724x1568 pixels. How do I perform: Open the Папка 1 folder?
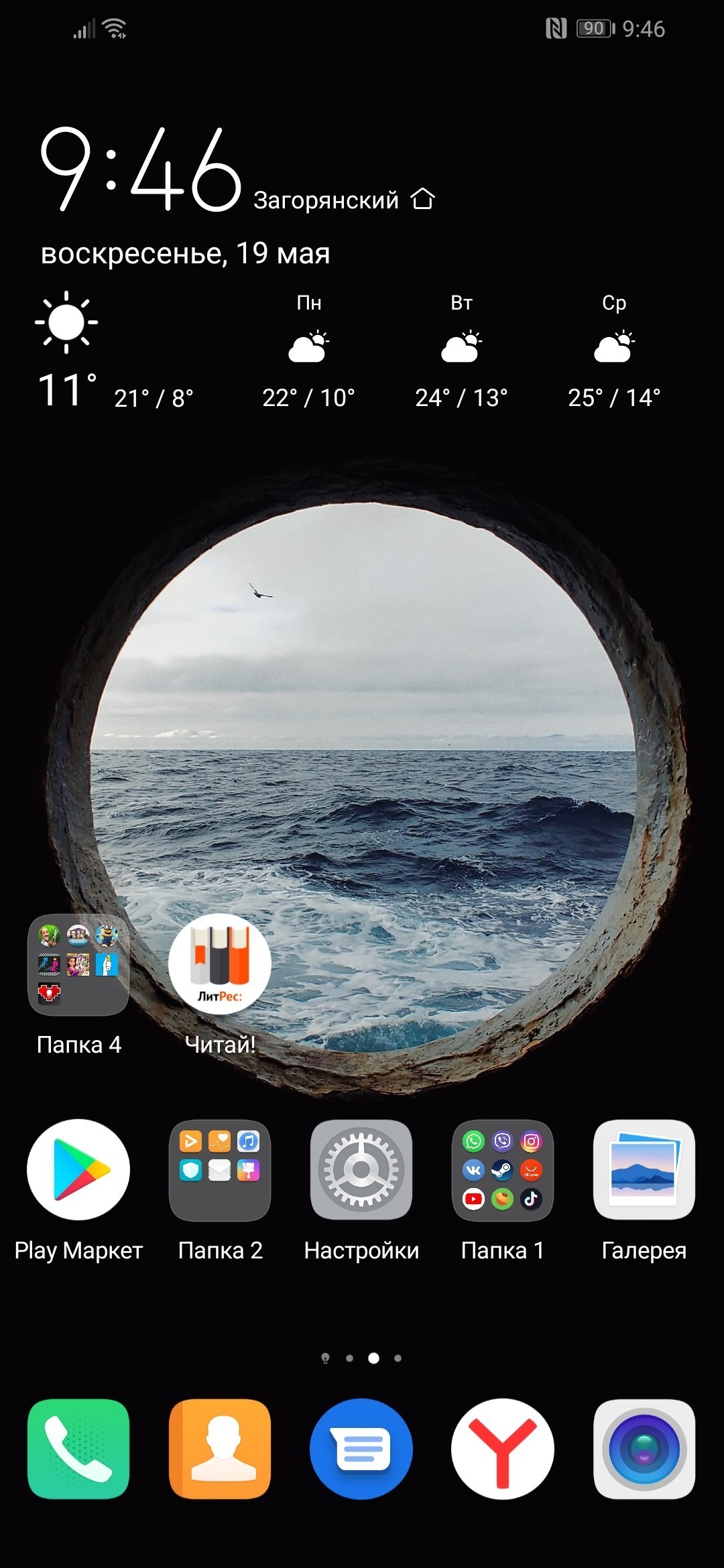pos(503,1170)
